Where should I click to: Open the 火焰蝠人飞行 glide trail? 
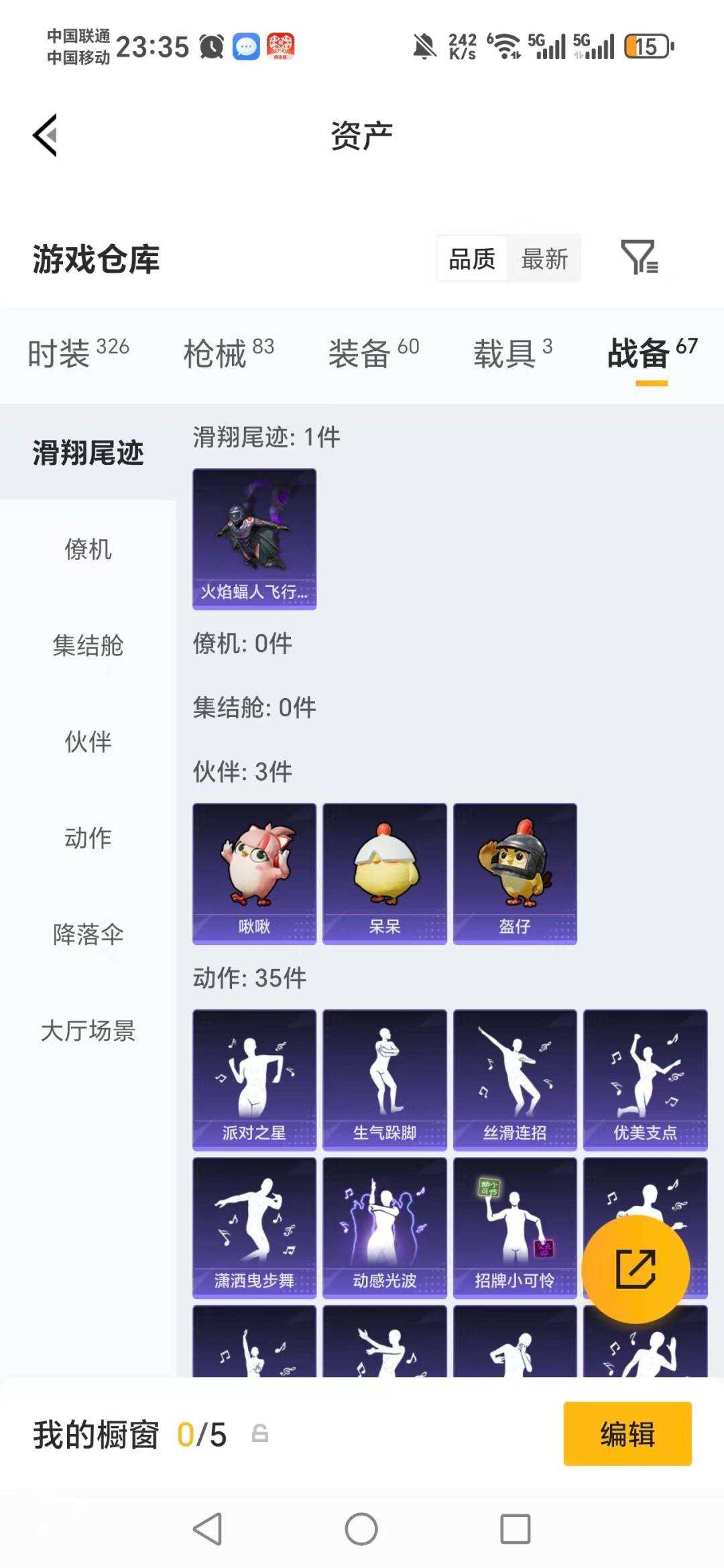tap(254, 539)
